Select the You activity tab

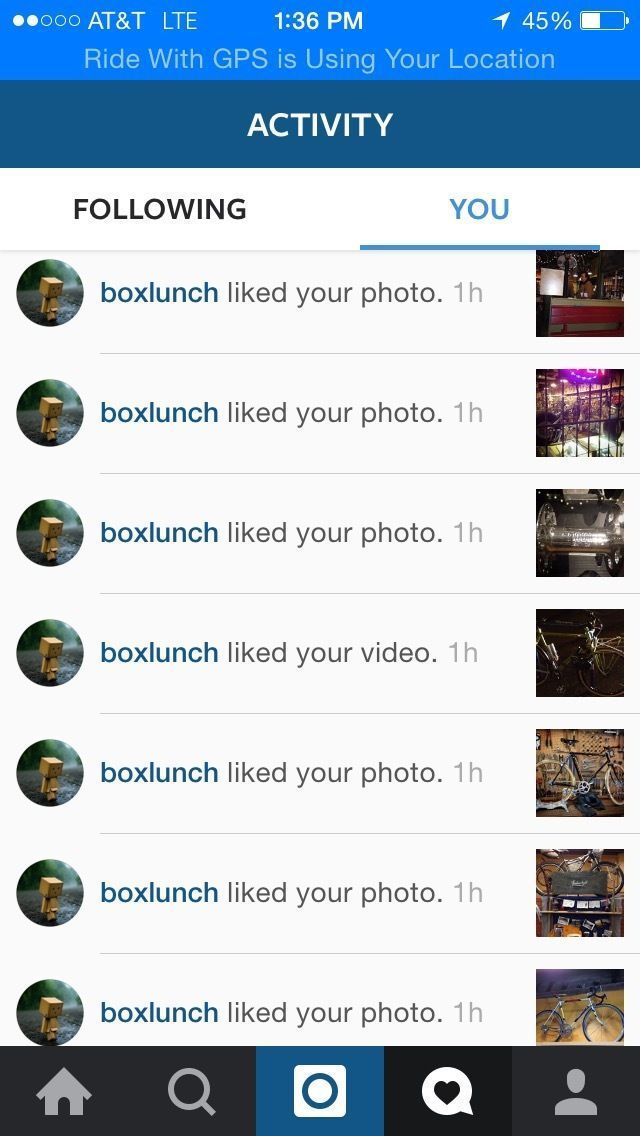click(x=479, y=209)
